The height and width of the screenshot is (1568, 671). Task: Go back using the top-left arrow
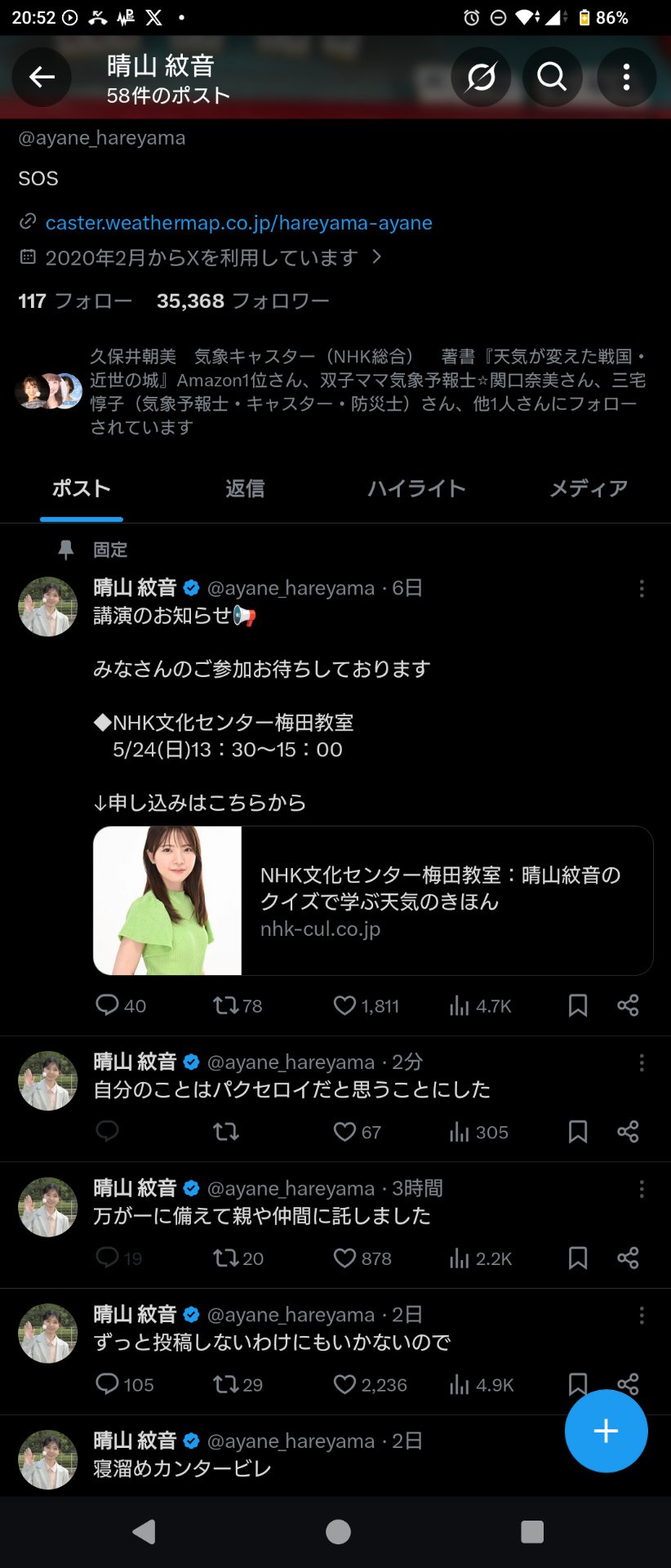click(42, 78)
